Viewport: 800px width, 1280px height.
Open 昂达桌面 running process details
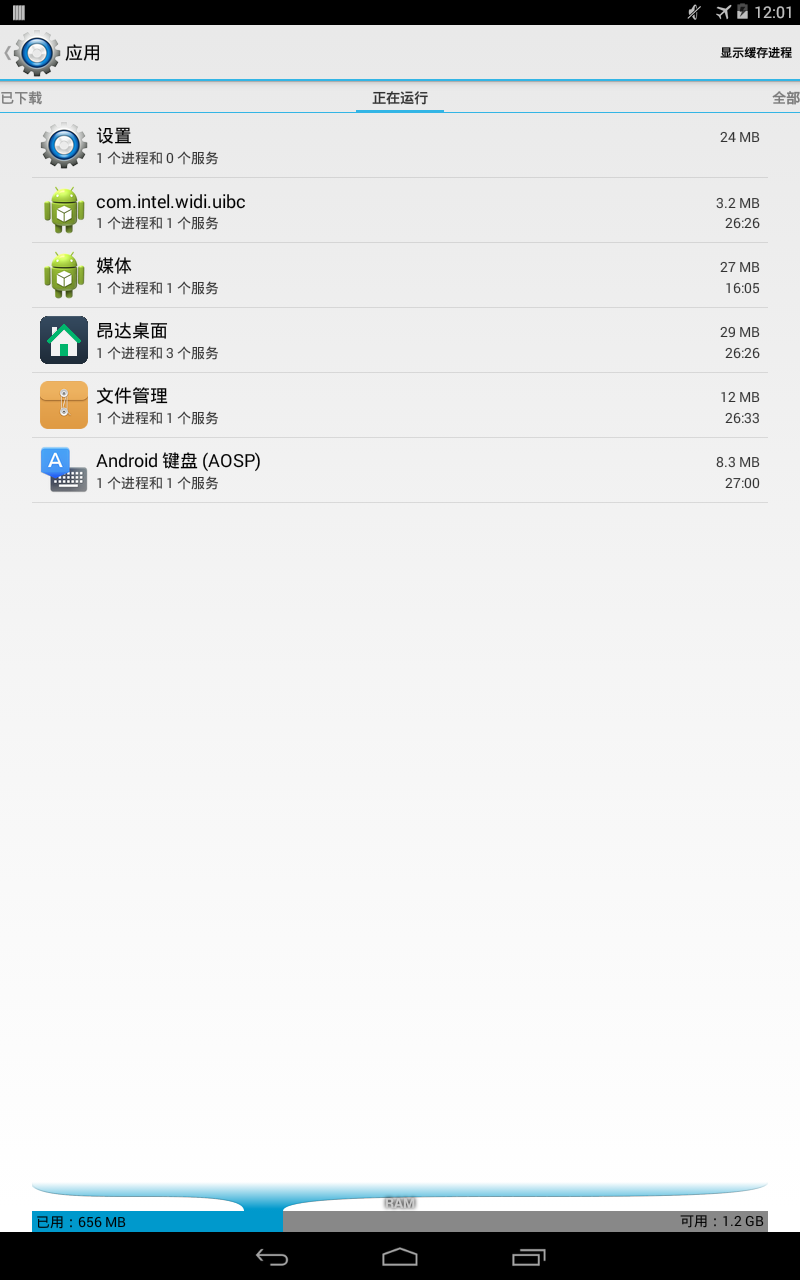[400, 341]
